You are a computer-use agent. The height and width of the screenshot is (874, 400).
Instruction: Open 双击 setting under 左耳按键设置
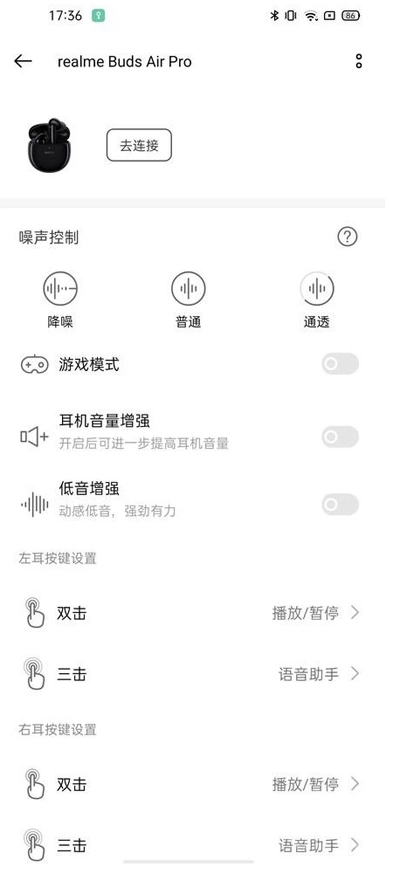click(192, 614)
